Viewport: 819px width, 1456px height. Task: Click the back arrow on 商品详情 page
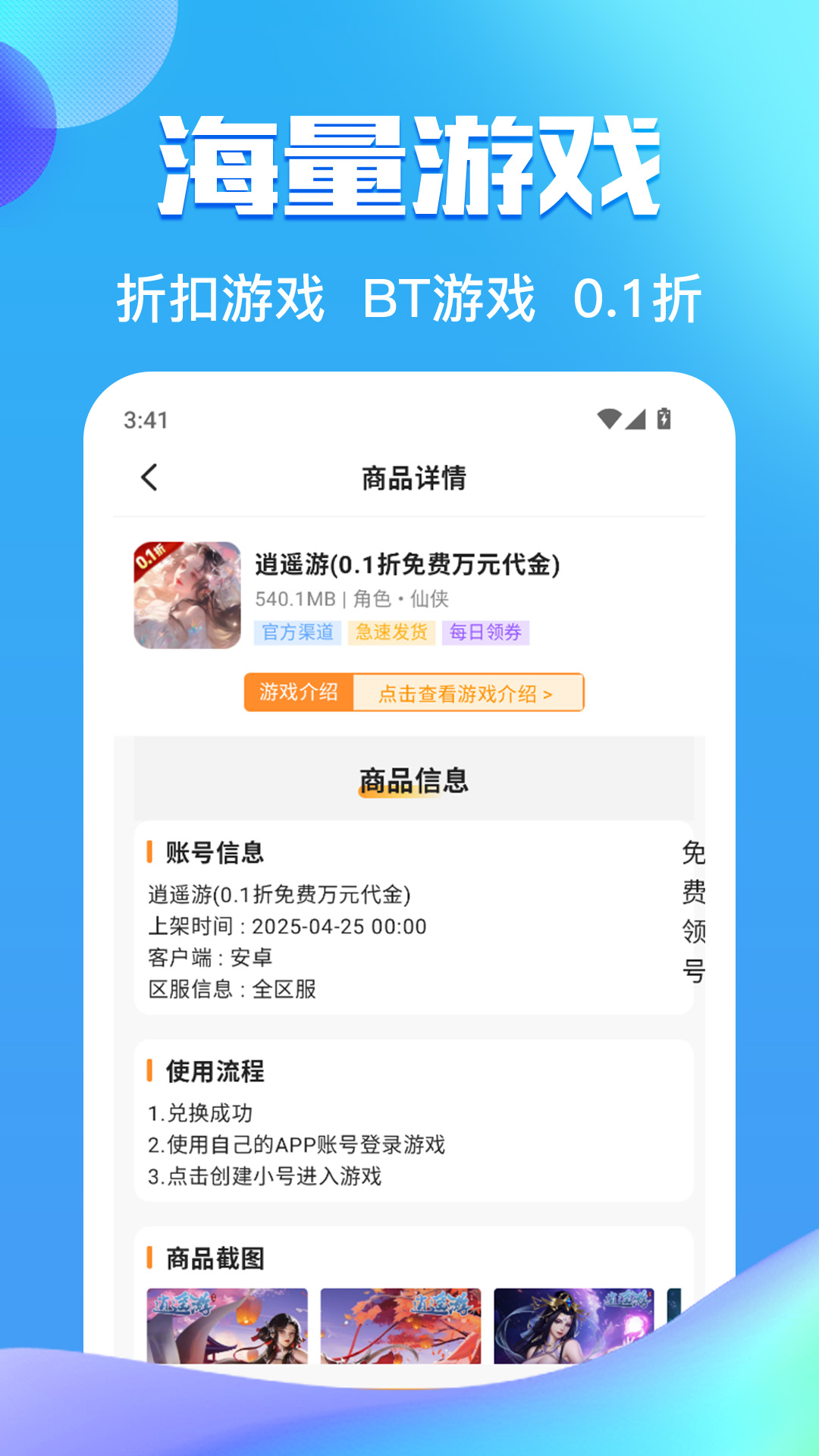tap(149, 476)
